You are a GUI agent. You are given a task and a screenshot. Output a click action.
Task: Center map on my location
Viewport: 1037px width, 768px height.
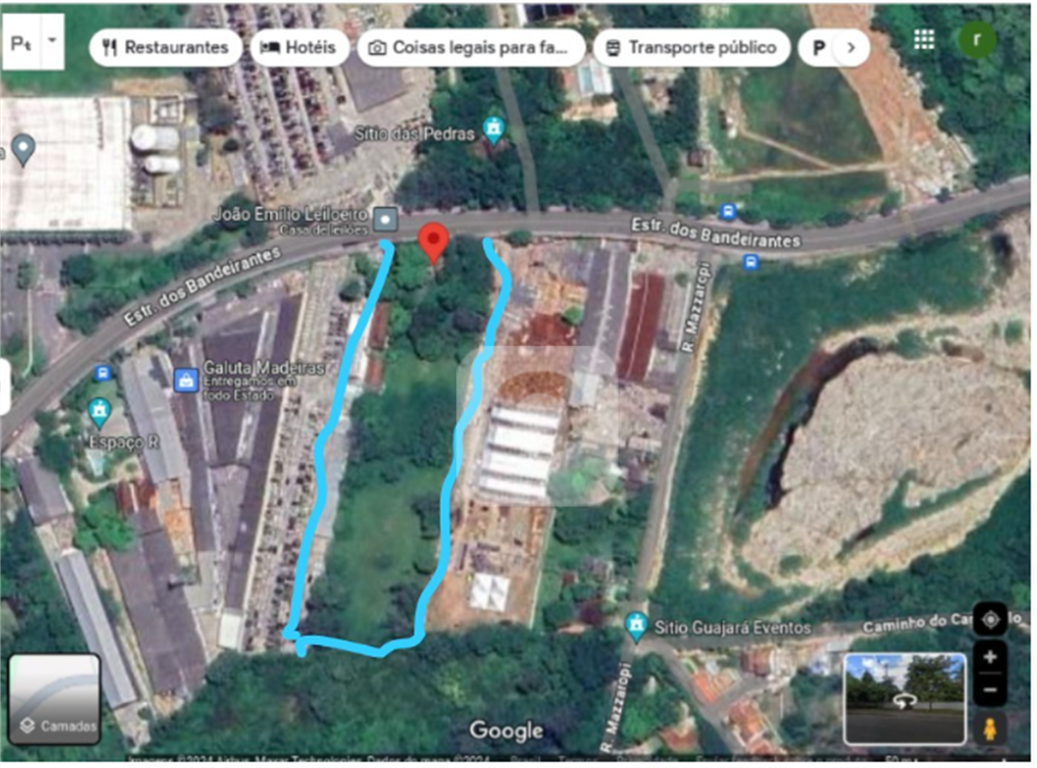pyautogui.click(x=990, y=619)
